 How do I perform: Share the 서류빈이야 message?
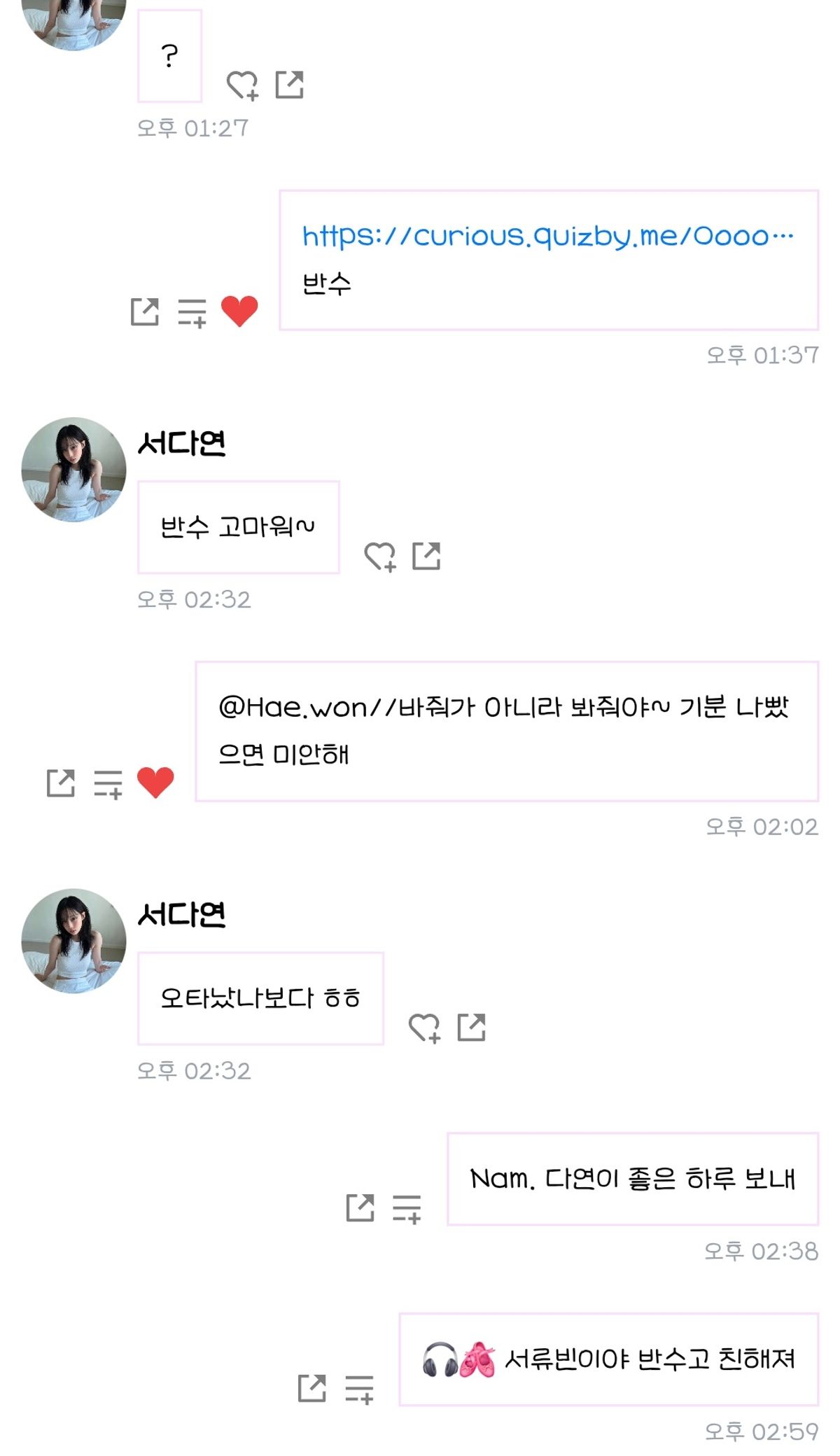click(312, 1389)
